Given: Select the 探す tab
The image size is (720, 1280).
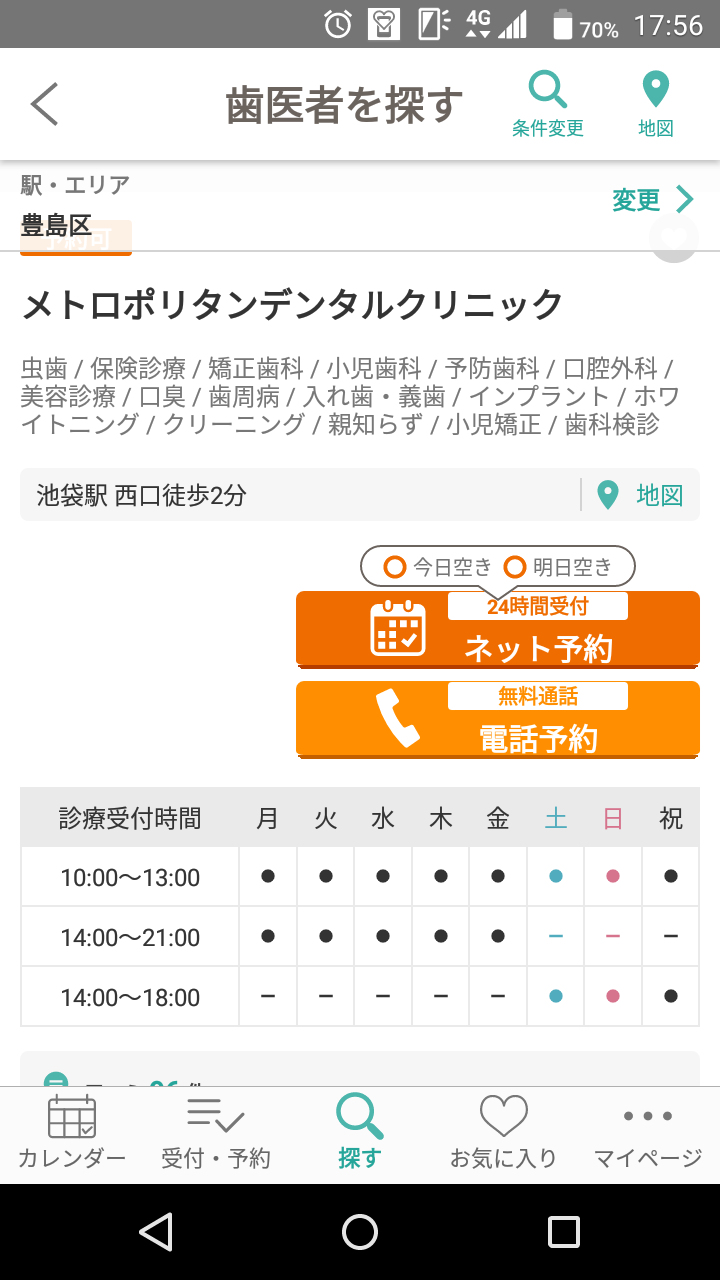Looking at the screenshot, I should pyautogui.click(x=360, y=1134).
